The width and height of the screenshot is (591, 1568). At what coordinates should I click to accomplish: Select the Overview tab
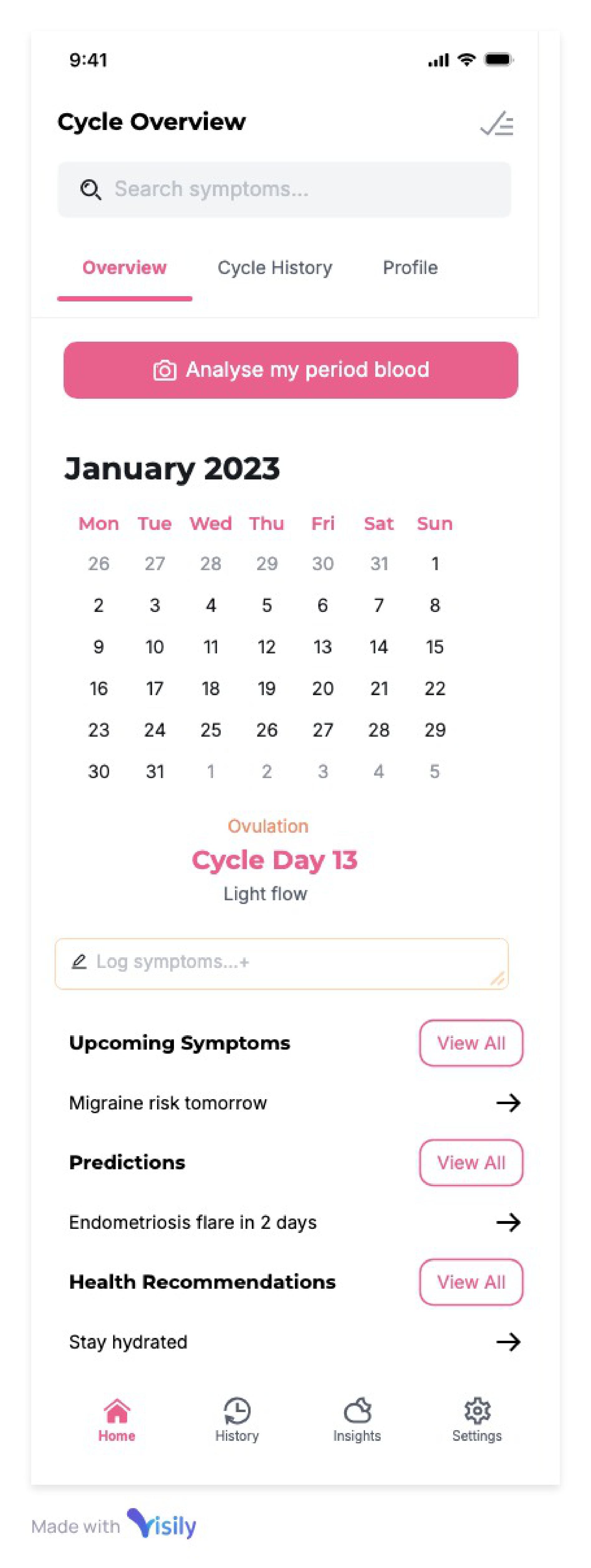click(124, 268)
